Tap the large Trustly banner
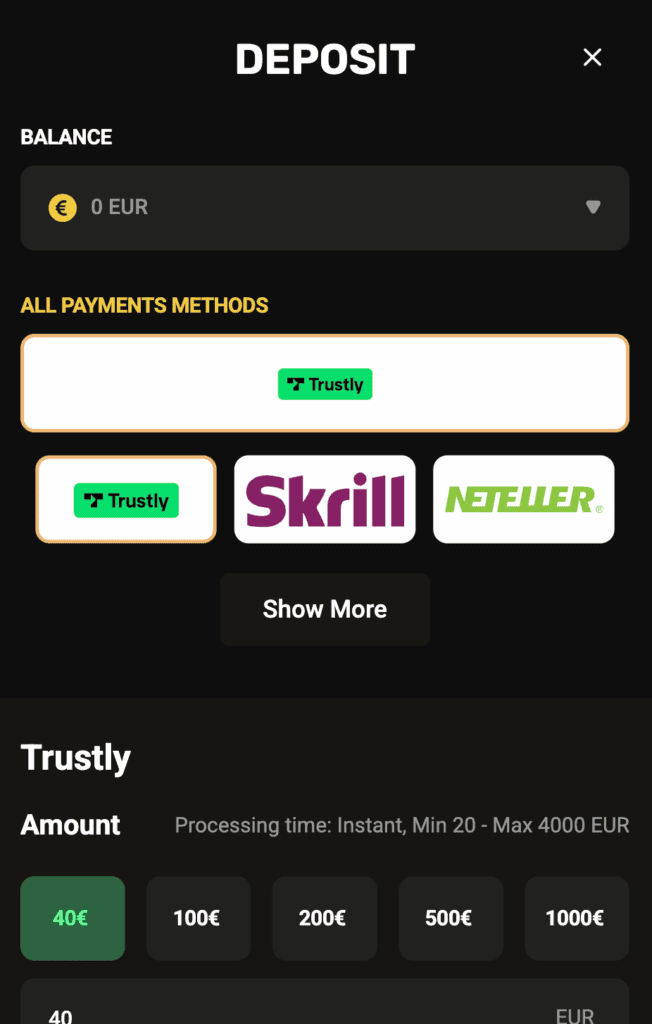652x1024 pixels. point(324,384)
